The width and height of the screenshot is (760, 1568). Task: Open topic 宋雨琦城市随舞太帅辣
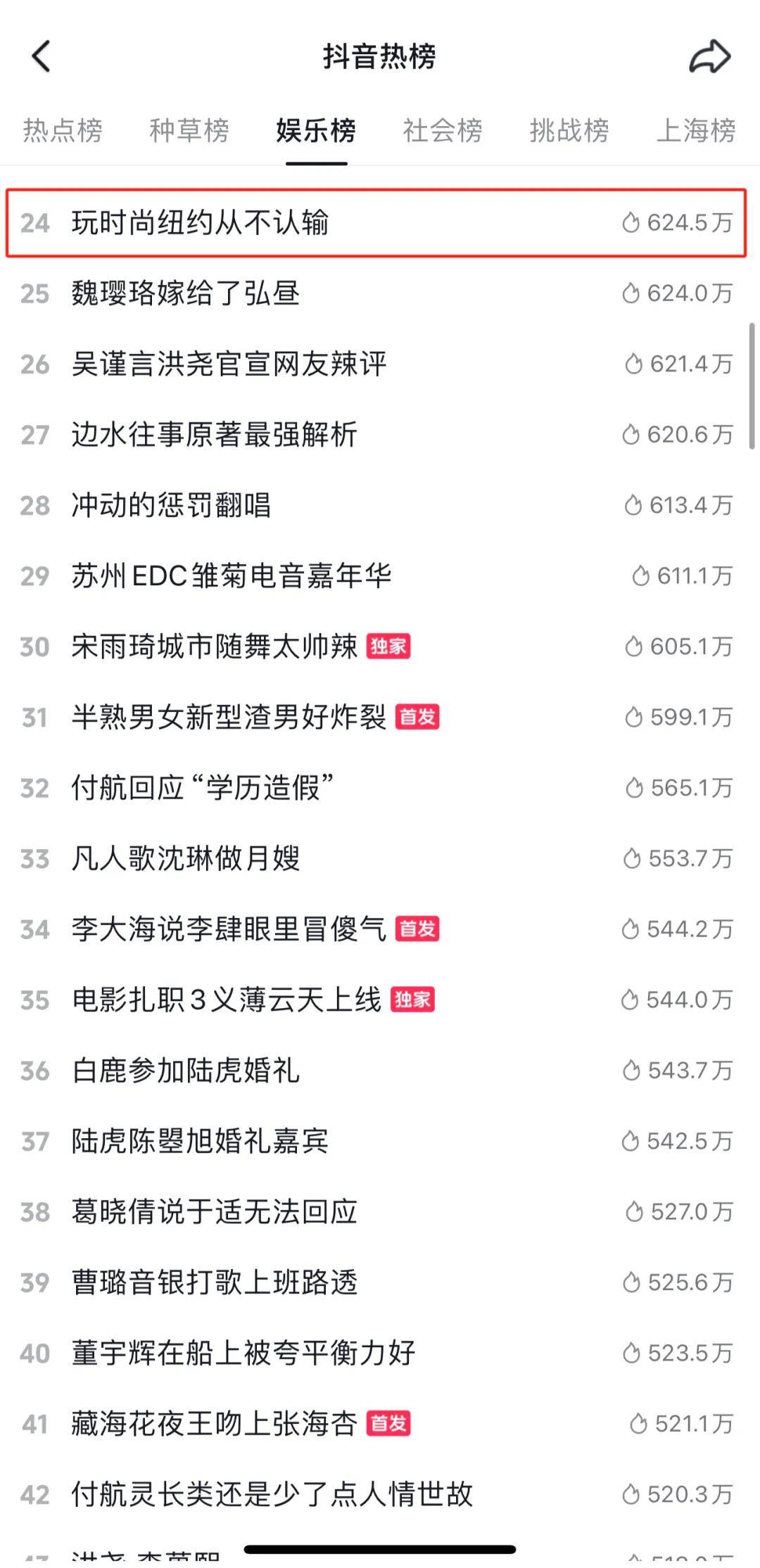point(215,646)
